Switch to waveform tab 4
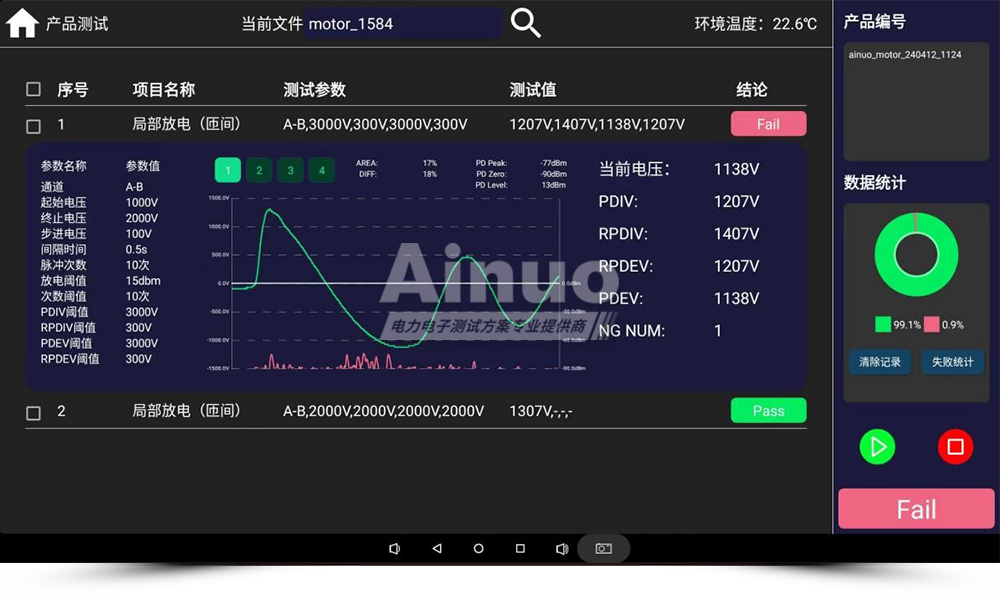 [321, 171]
